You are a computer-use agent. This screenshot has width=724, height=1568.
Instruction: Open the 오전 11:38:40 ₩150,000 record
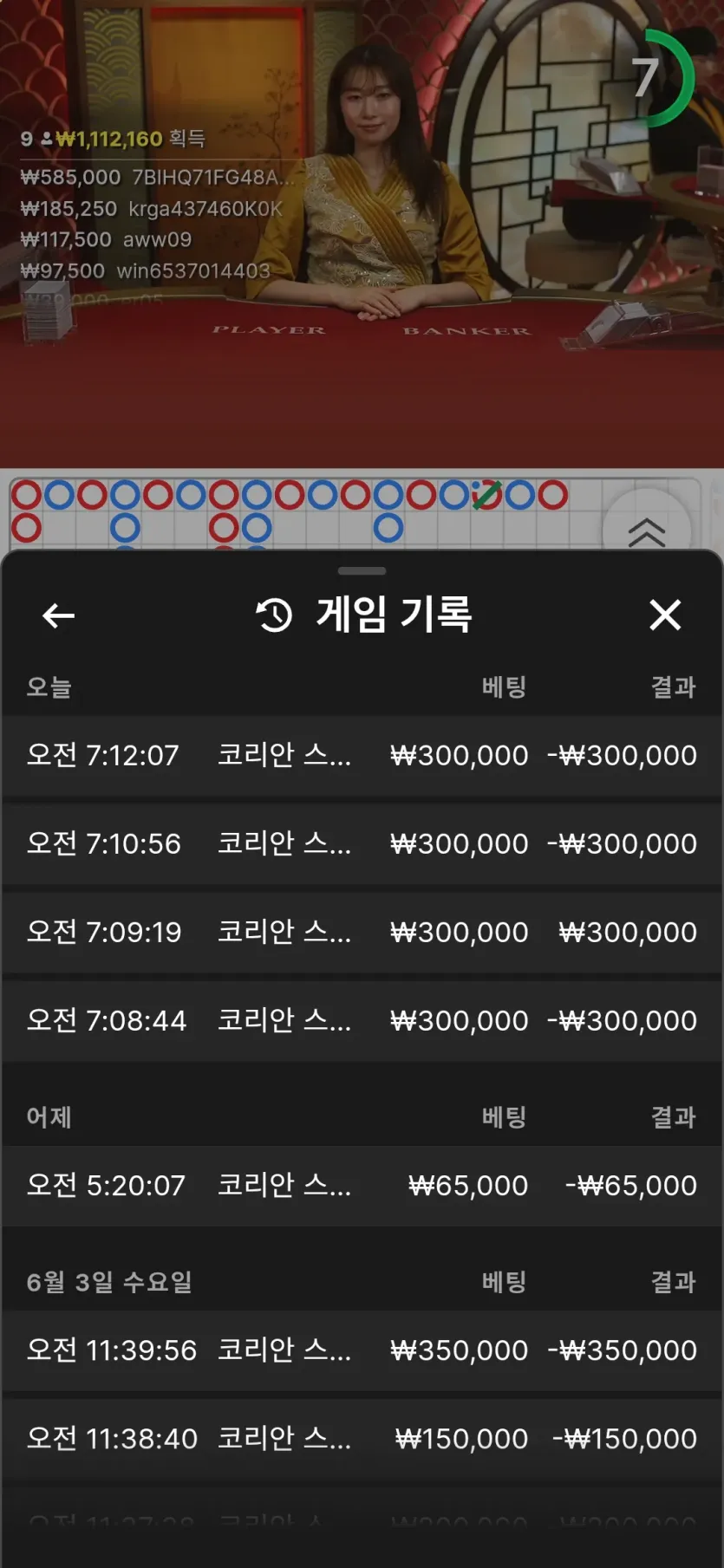pyautogui.click(x=362, y=1439)
